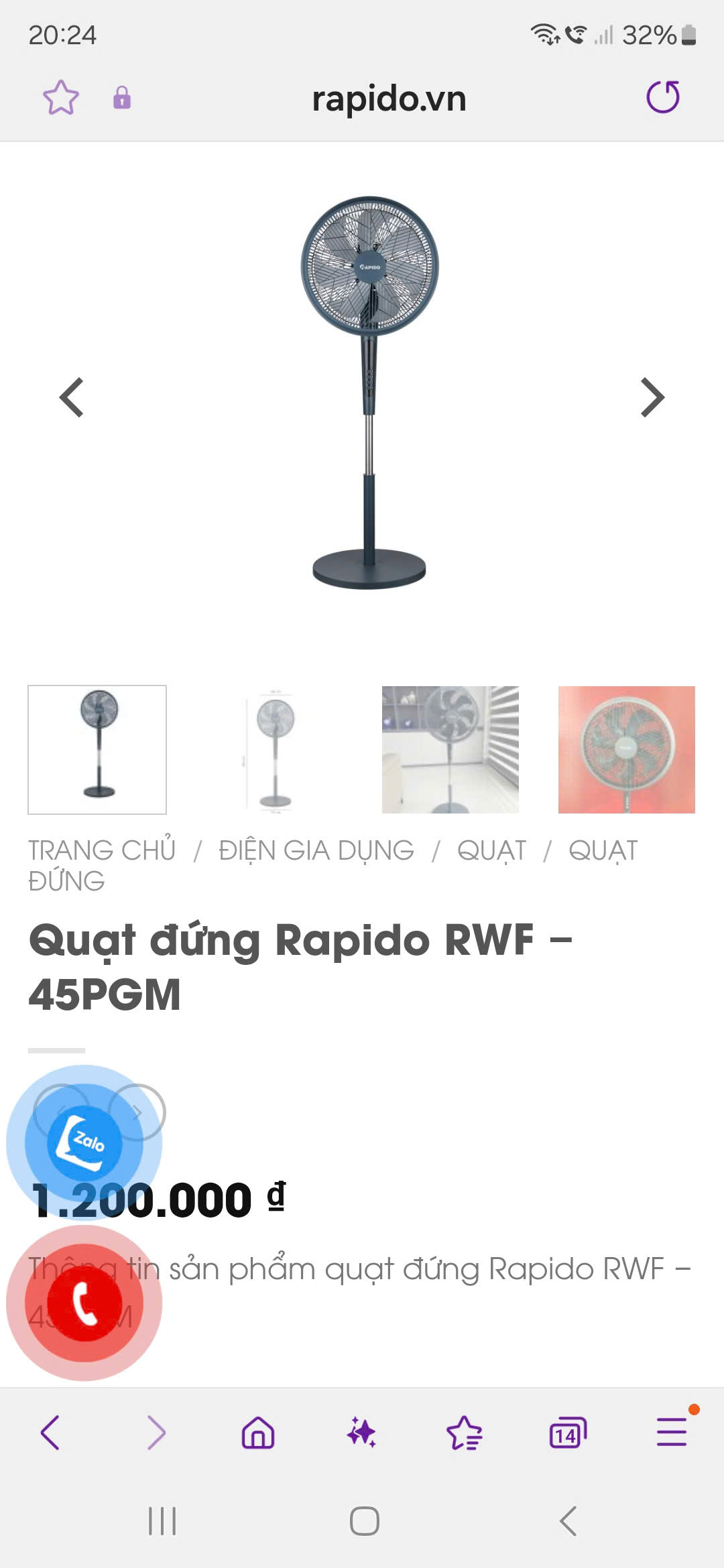Bookmark this page with the star icon
This screenshot has width=724, height=1568.
coord(61,97)
